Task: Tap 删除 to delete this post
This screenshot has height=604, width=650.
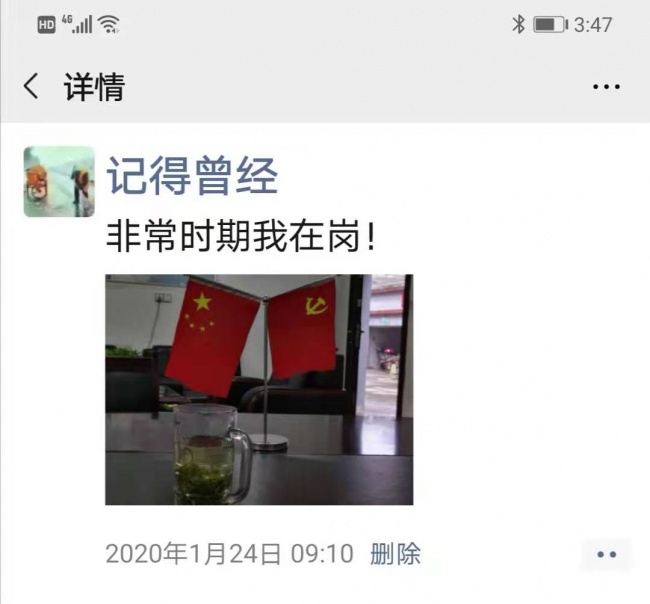Action: [396, 554]
